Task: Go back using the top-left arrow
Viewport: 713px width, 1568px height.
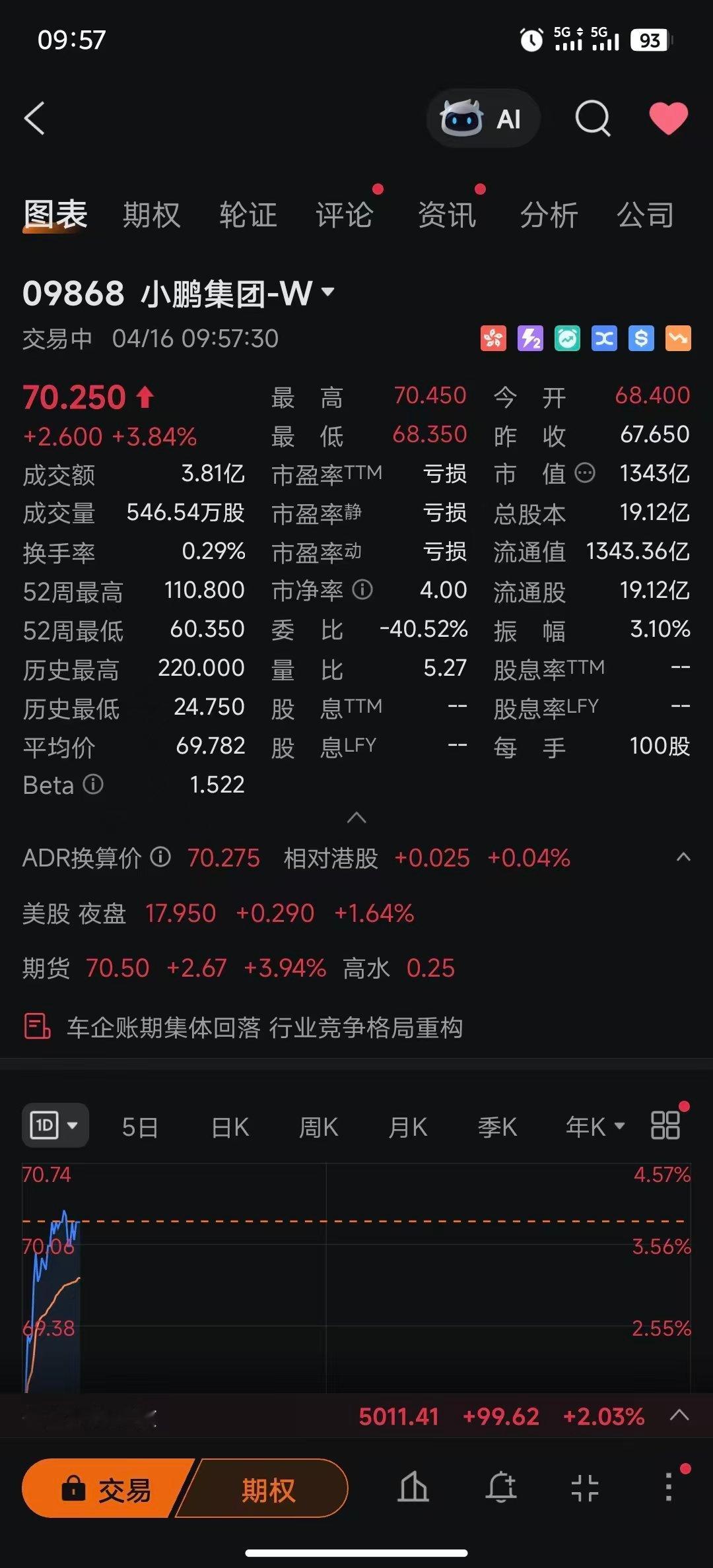Action: point(34,118)
